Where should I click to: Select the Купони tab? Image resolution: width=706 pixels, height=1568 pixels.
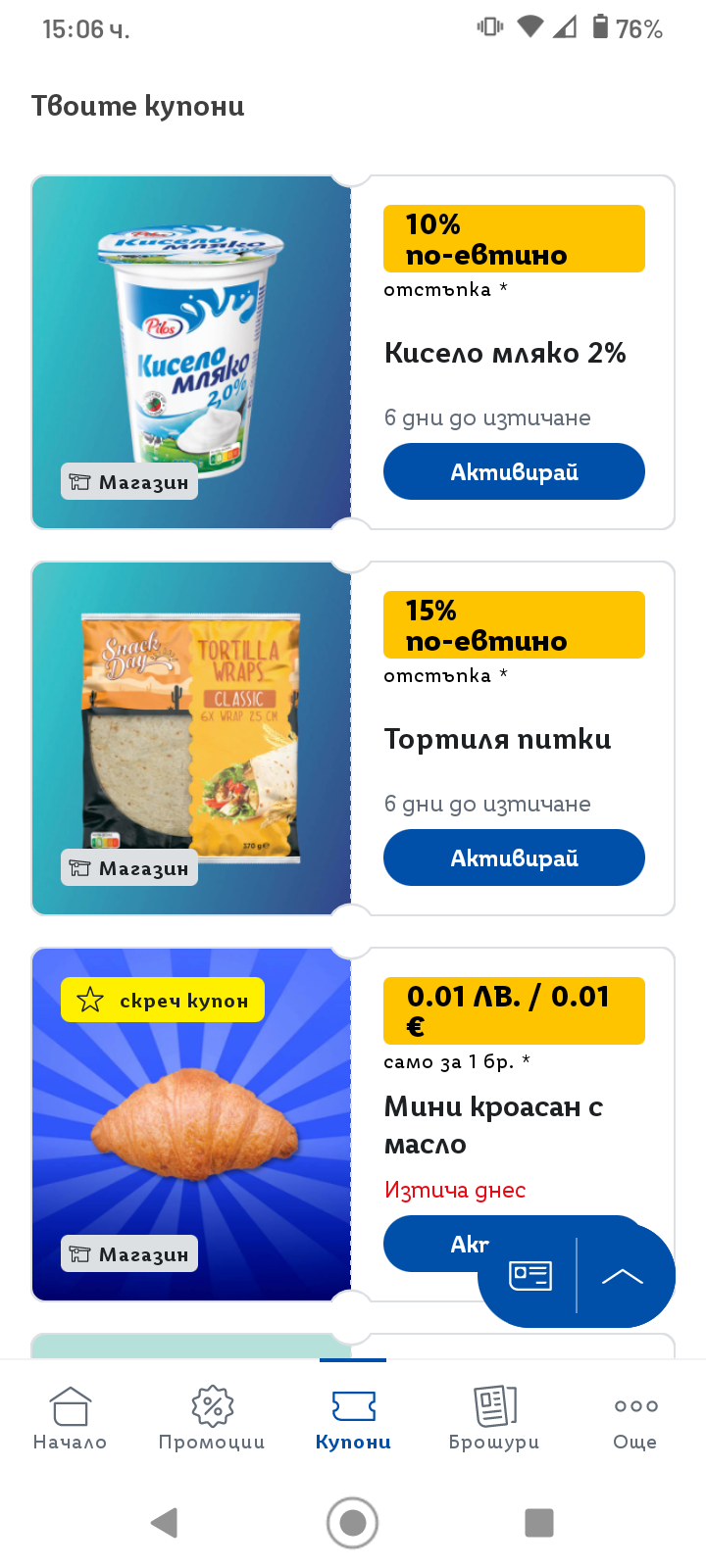[x=353, y=1417]
